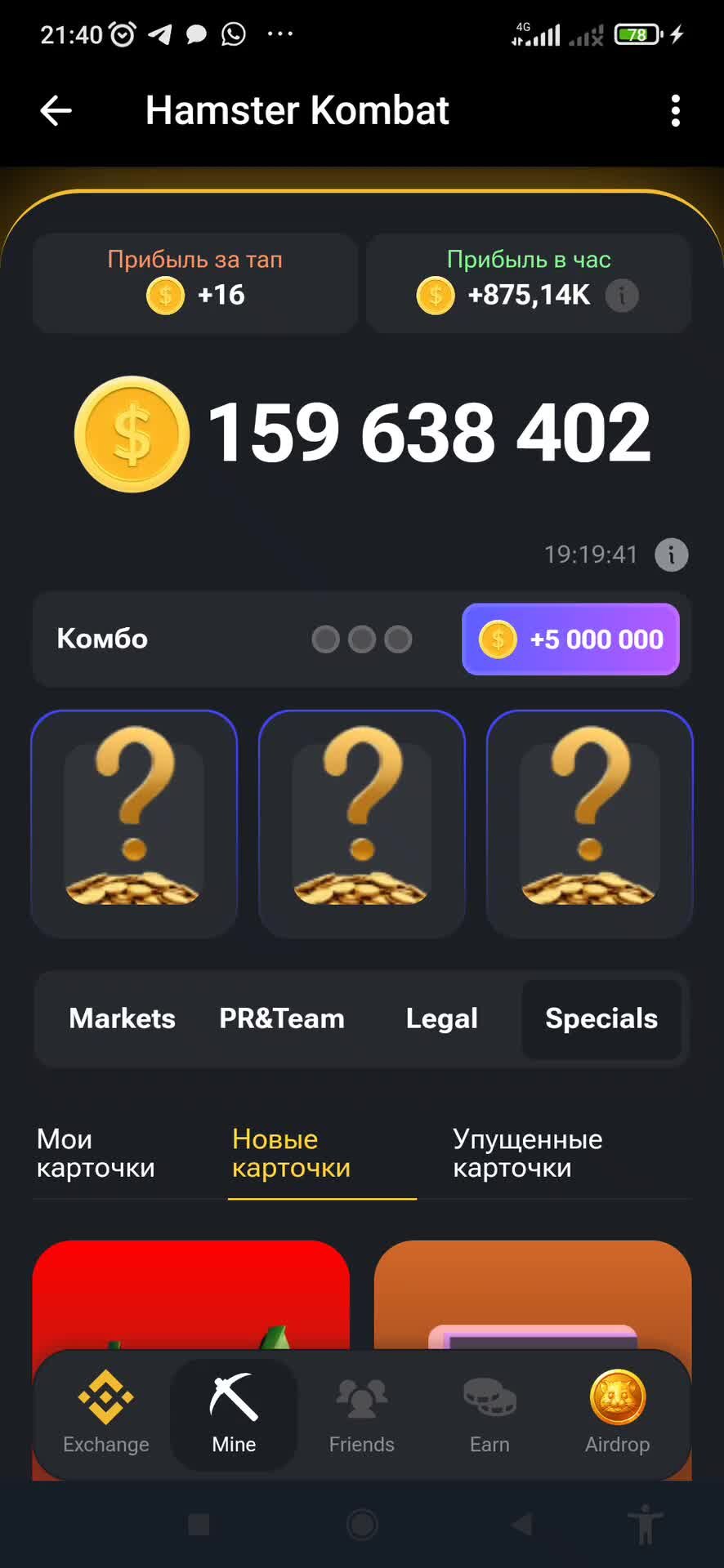Switch to the Markets category
Viewport: 724px width, 1568px height.
(122, 1018)
